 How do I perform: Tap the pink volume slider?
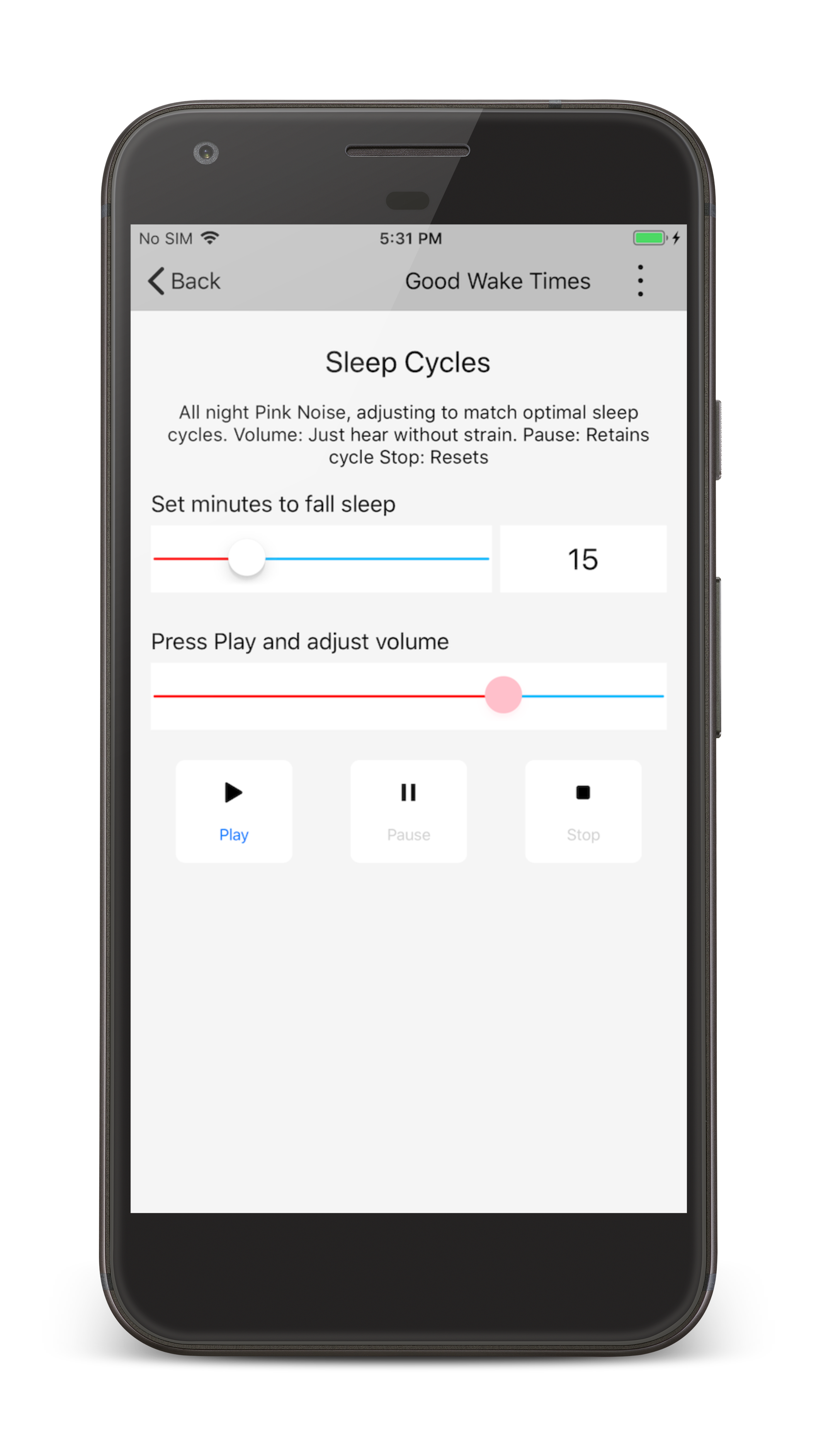503,695
